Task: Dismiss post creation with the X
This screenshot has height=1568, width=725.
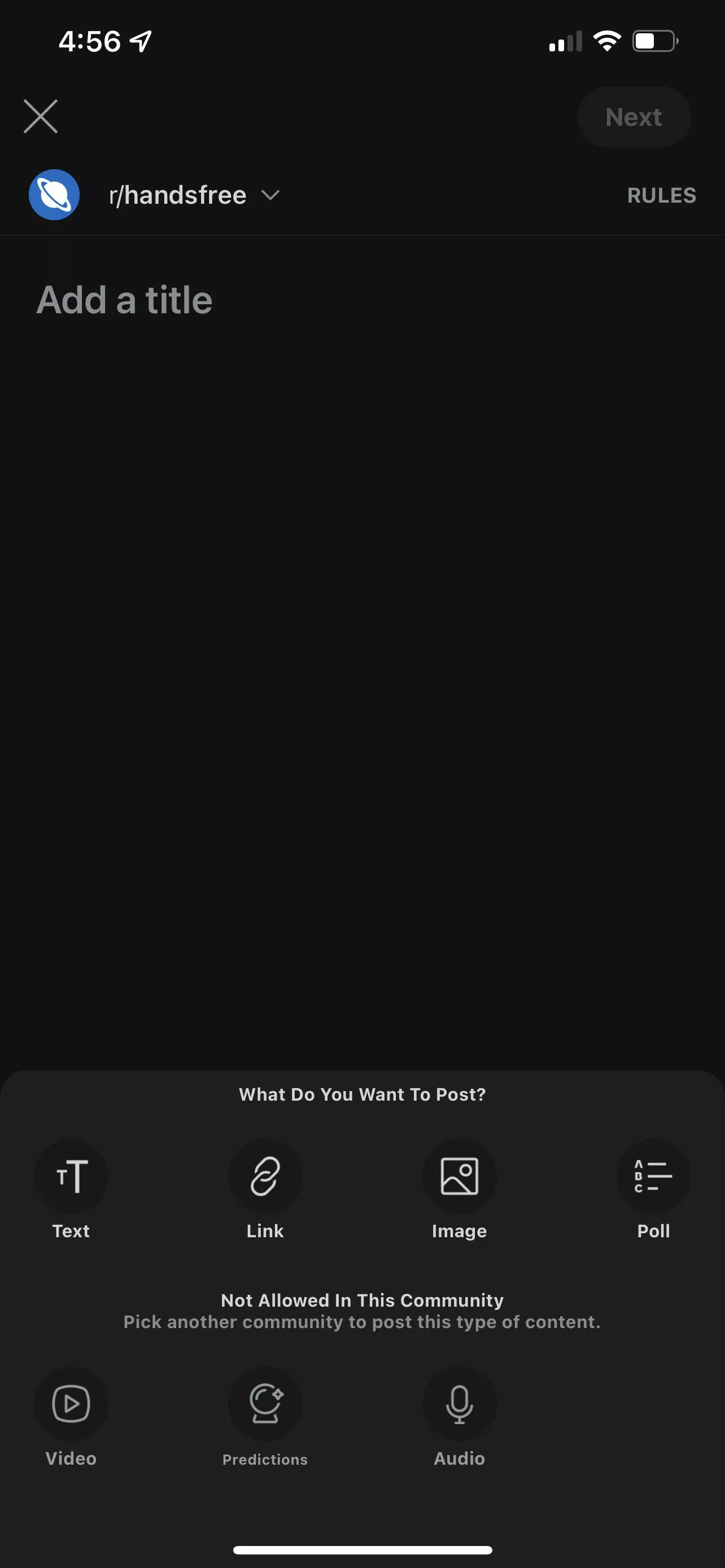Action: 40,116
